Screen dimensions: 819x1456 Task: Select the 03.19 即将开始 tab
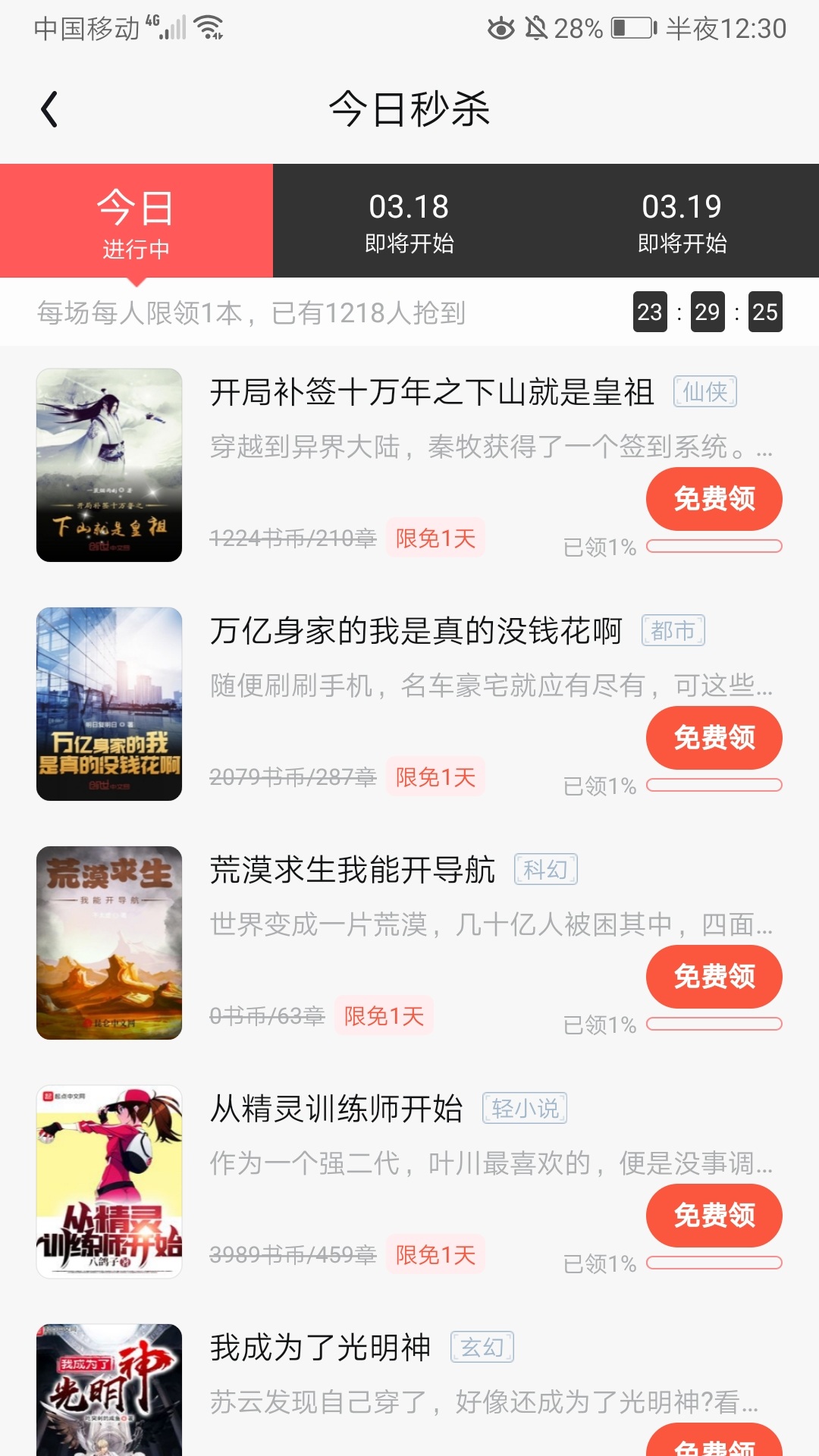(x=682, y=221)
